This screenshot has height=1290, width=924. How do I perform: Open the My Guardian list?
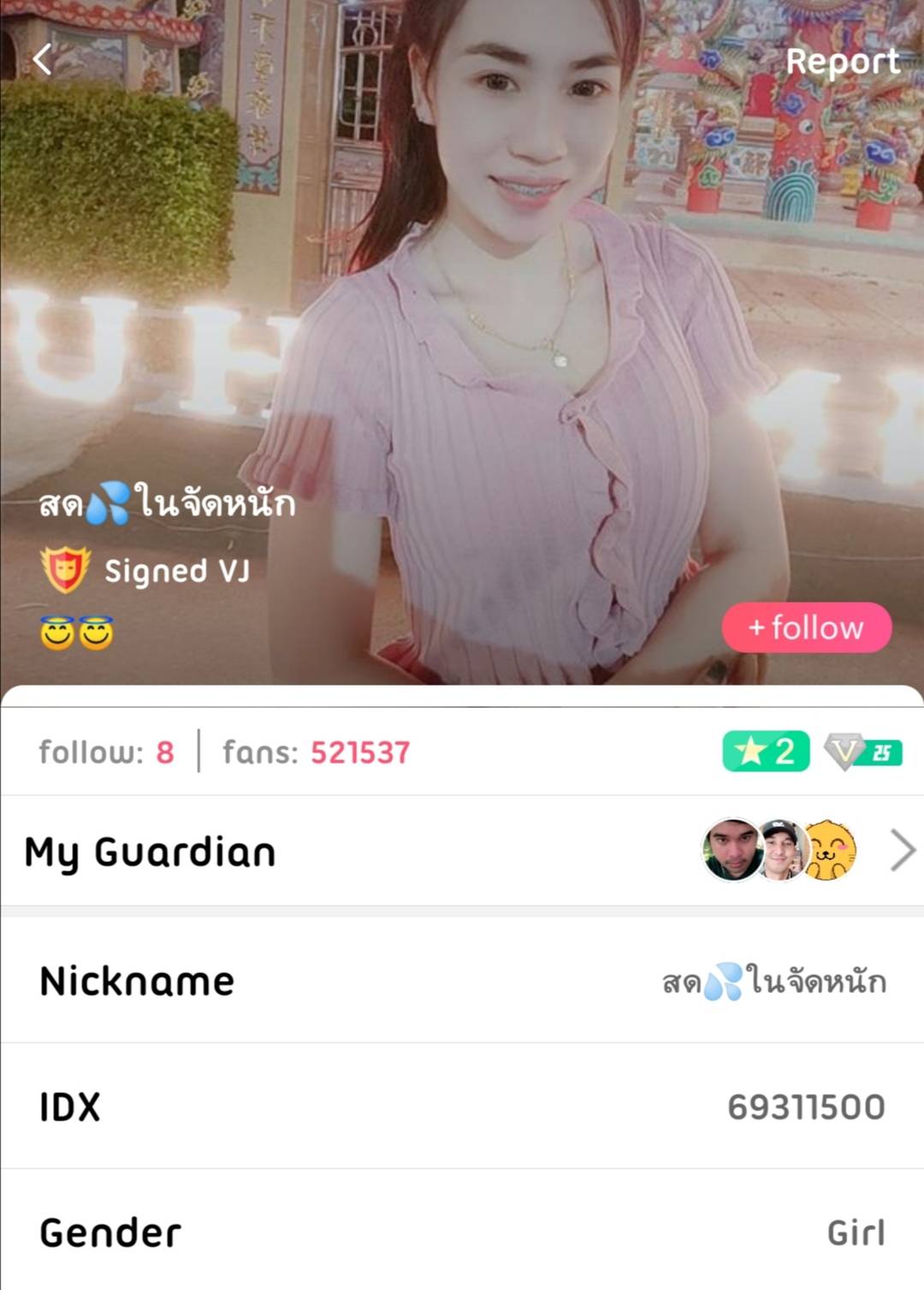[x=462, y=851]
